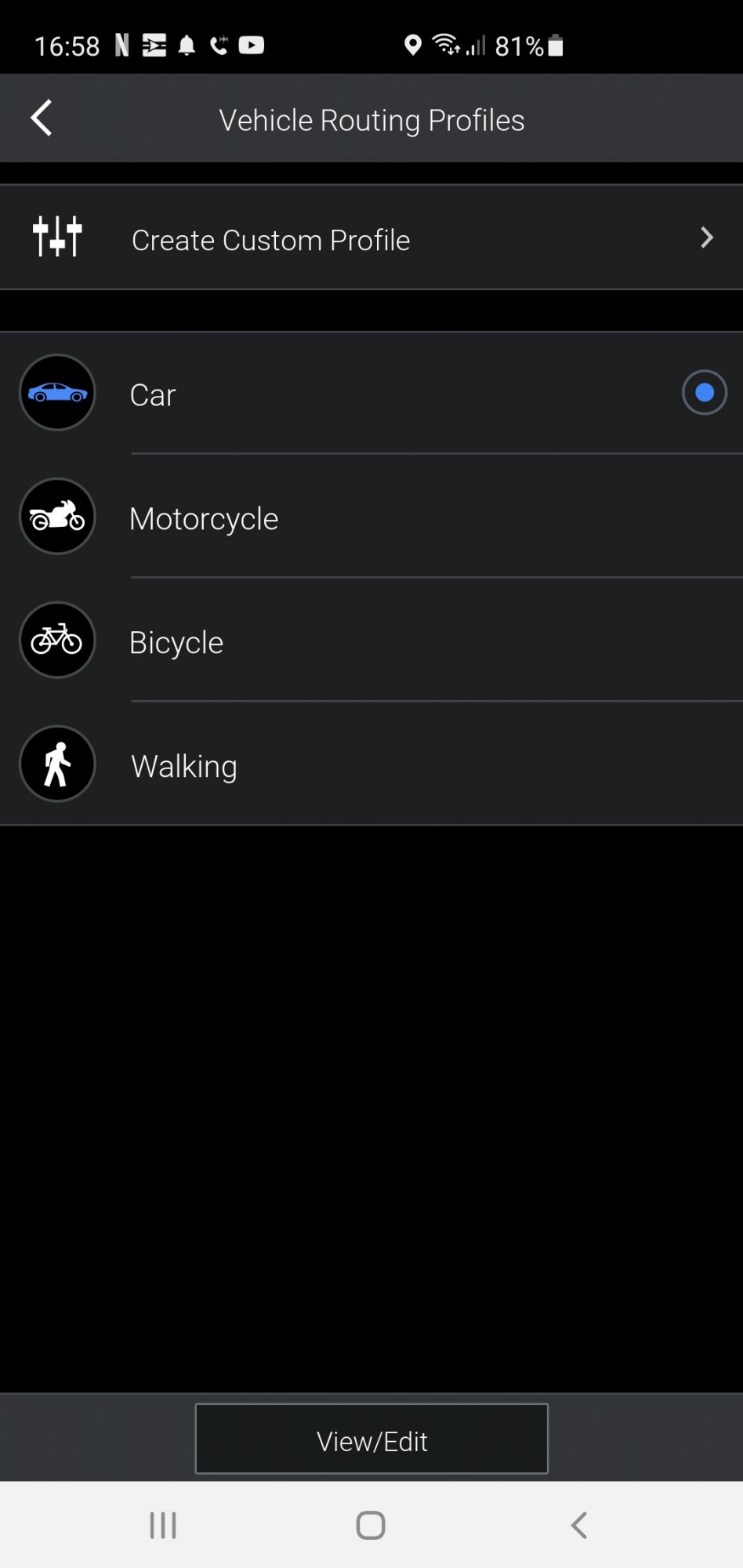Go to the home screen
Viewport: 743px width, 1568px height.
(x=371, y=1526)
